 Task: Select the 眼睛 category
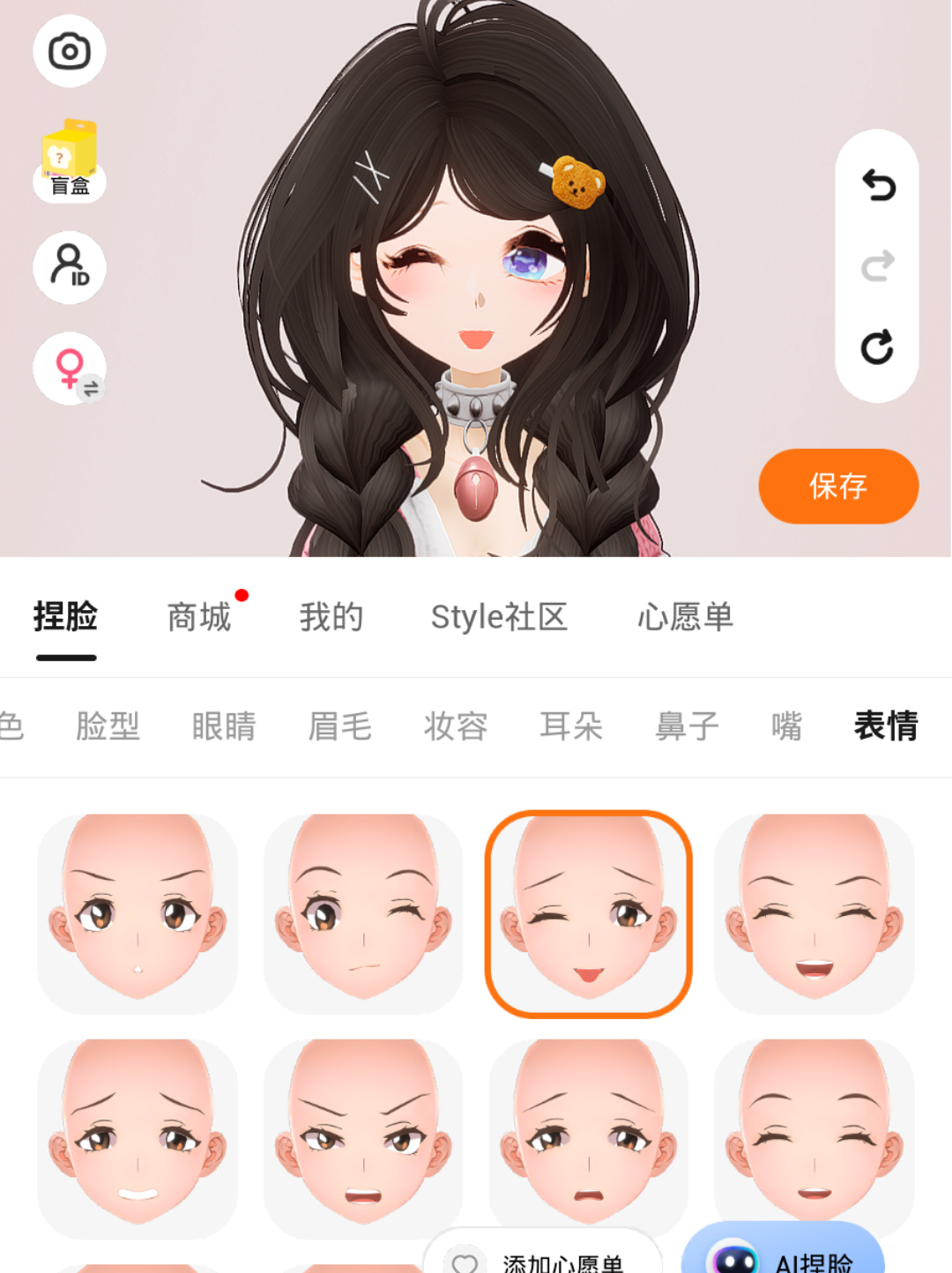point(224,726)
